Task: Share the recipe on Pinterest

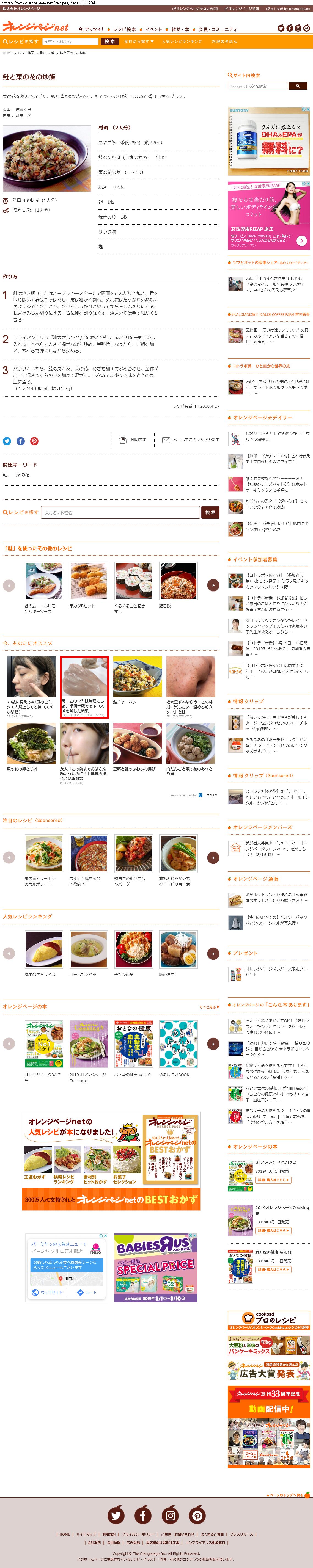Action: click(34, 441)
